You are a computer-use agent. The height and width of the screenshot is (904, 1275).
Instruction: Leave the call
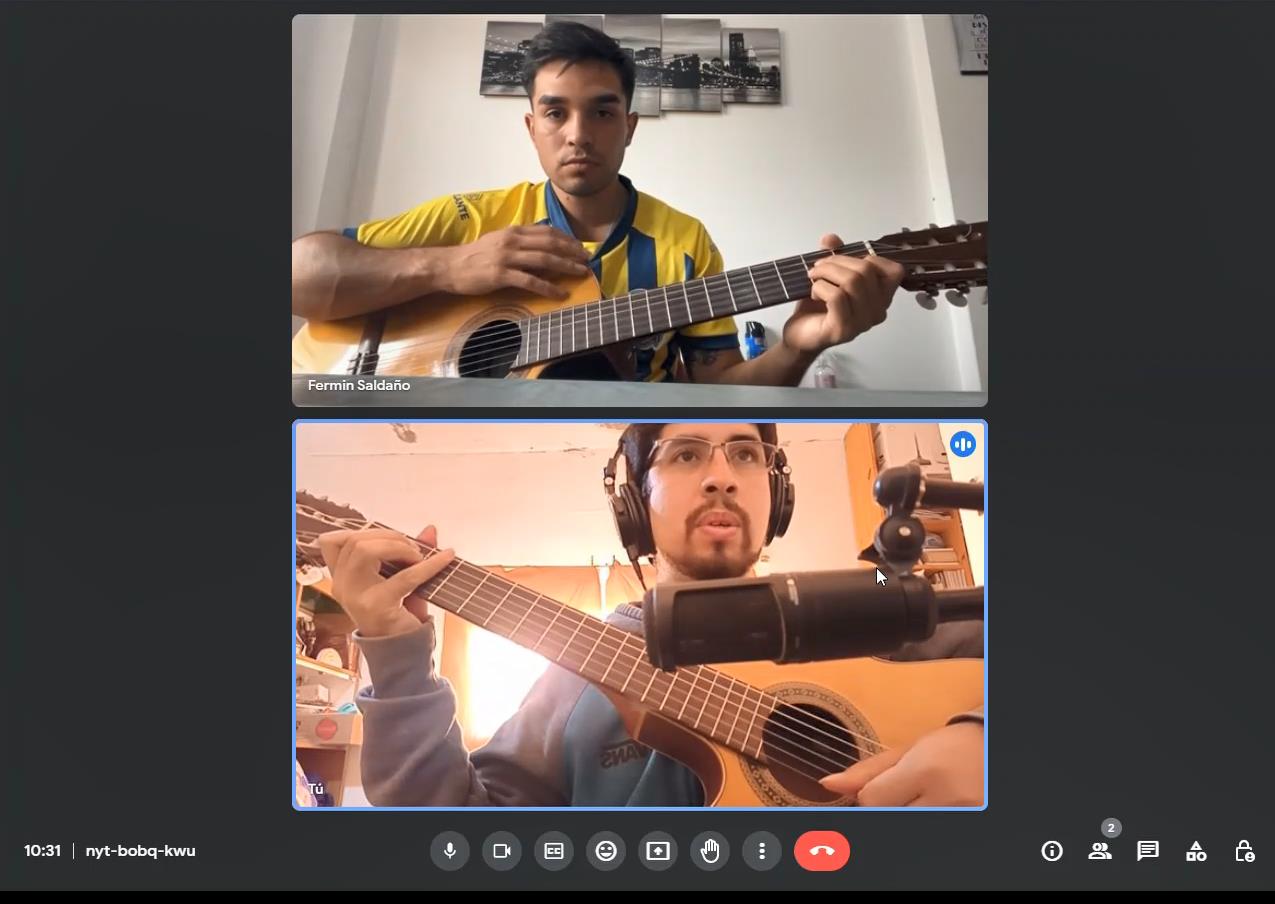point(822,851)
